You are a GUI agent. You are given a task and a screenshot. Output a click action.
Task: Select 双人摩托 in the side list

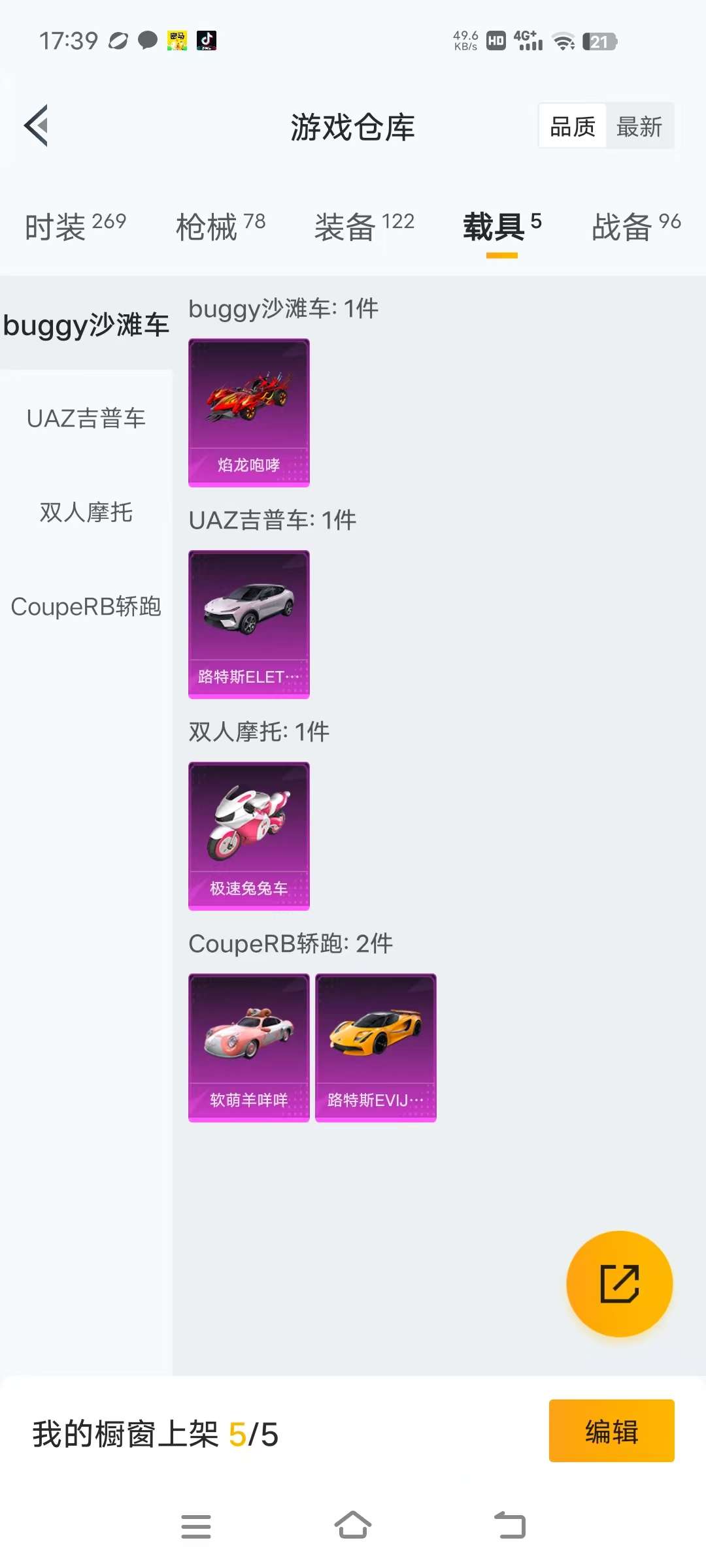pos(86,512)
